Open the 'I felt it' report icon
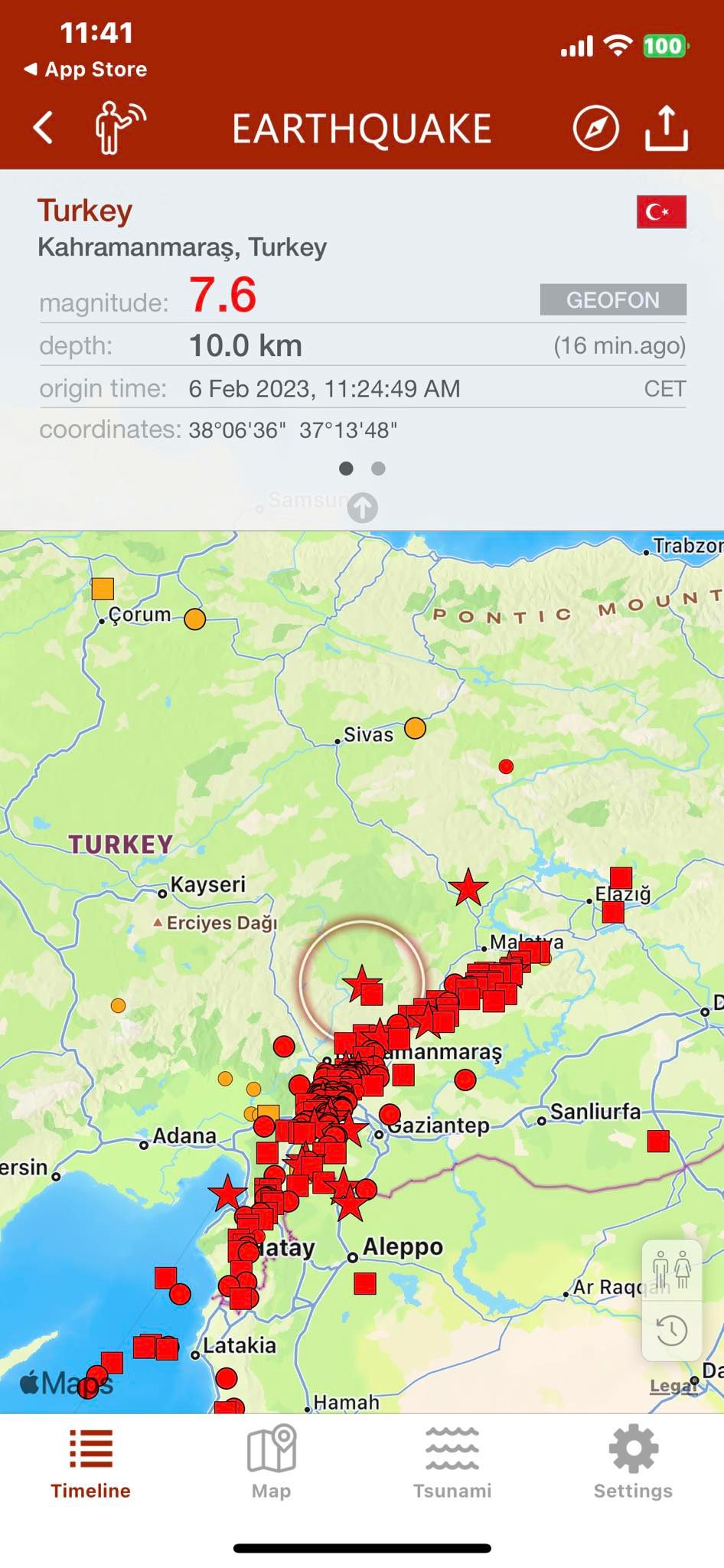 119,127
